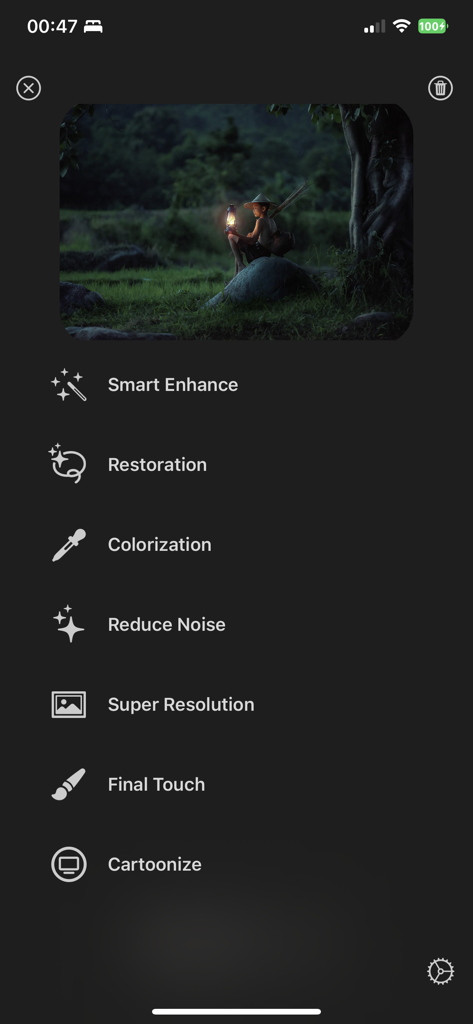The height and width of the screenshot is (1024, 473).
Task: Open the Final Touch tool
Action: (x=128, y=784)
